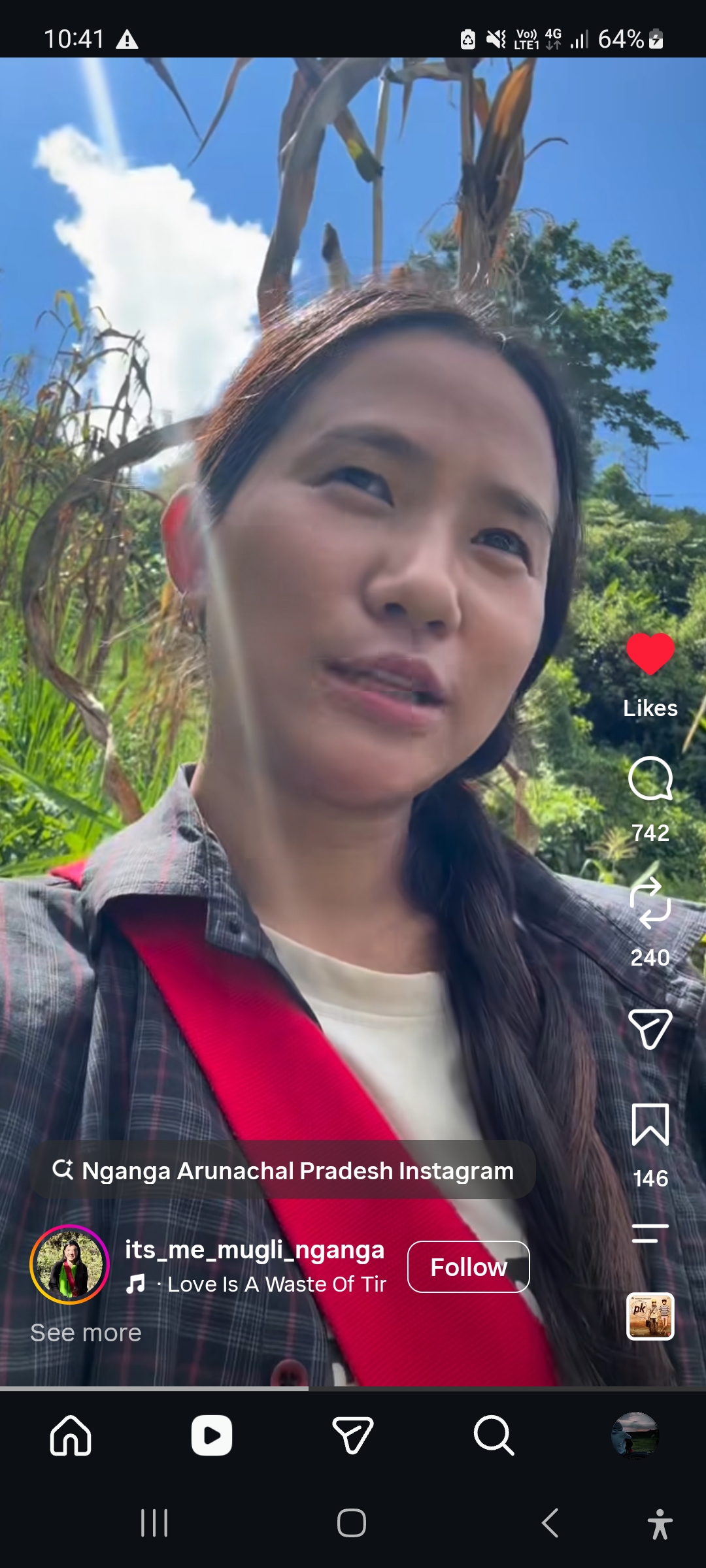The image size is (706, 1568).
Task: Open direct messages from the bottom bar
Action: pos(353,1435)
